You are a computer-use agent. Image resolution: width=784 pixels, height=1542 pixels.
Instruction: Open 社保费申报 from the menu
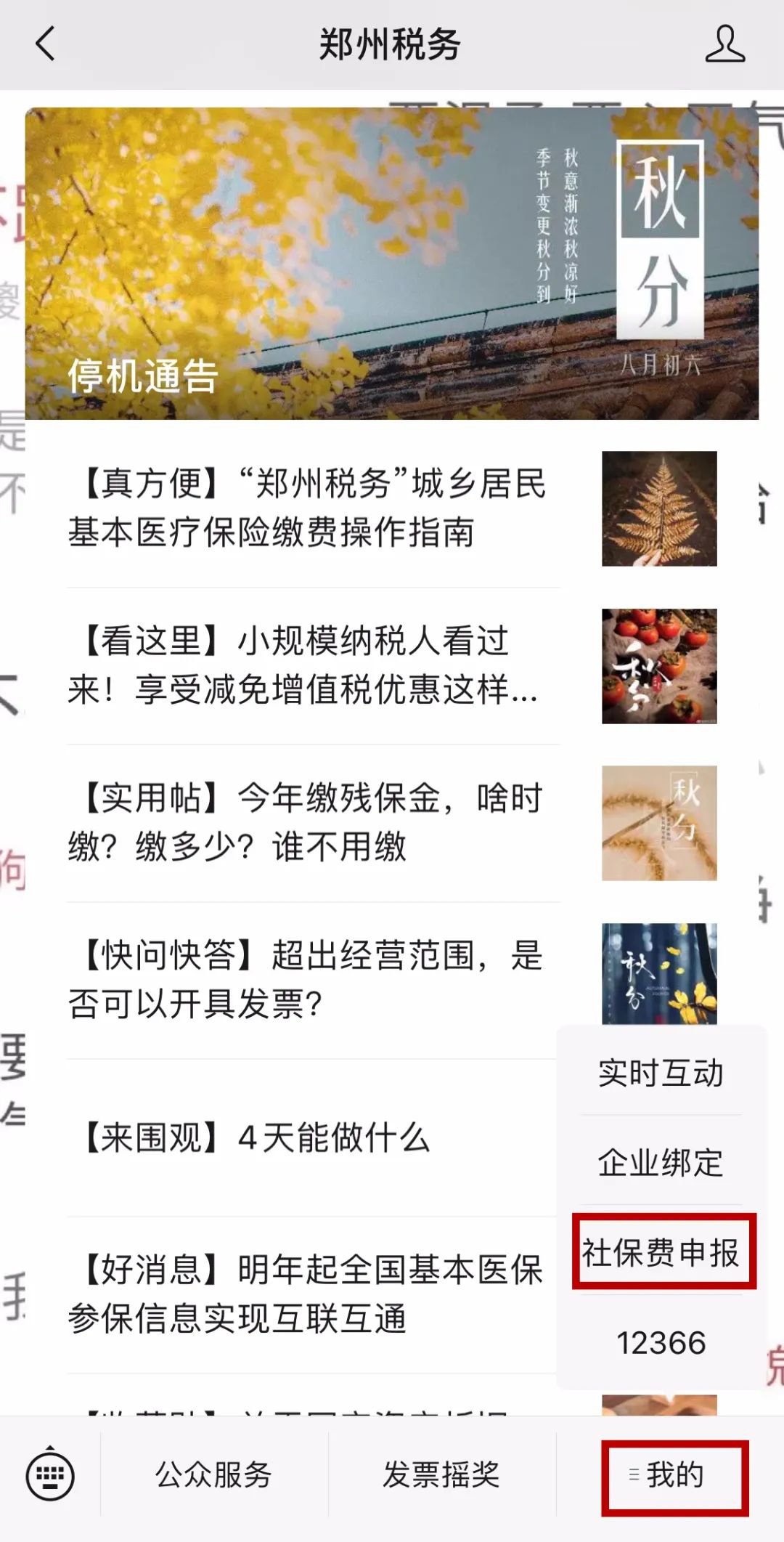(x=662, y=1252)
